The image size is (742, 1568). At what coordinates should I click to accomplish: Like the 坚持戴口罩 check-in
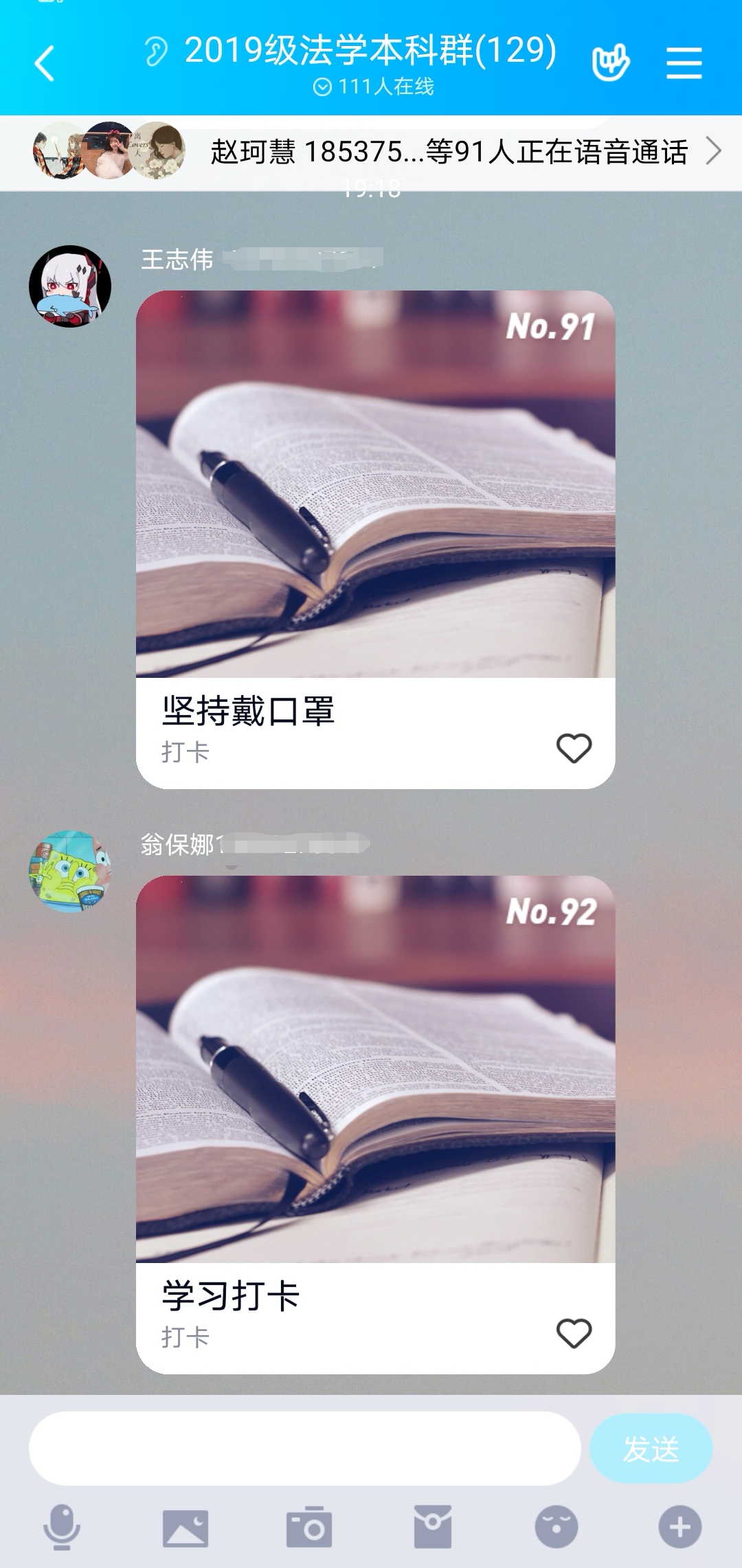pyautogui.click(x=574, y=748)
